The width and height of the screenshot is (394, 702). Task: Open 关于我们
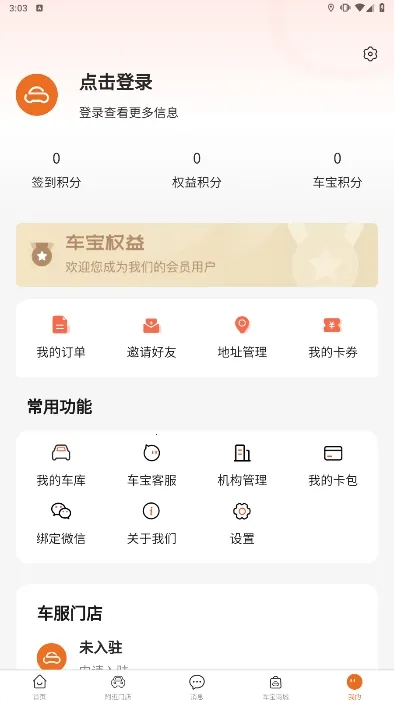(151, 524)
